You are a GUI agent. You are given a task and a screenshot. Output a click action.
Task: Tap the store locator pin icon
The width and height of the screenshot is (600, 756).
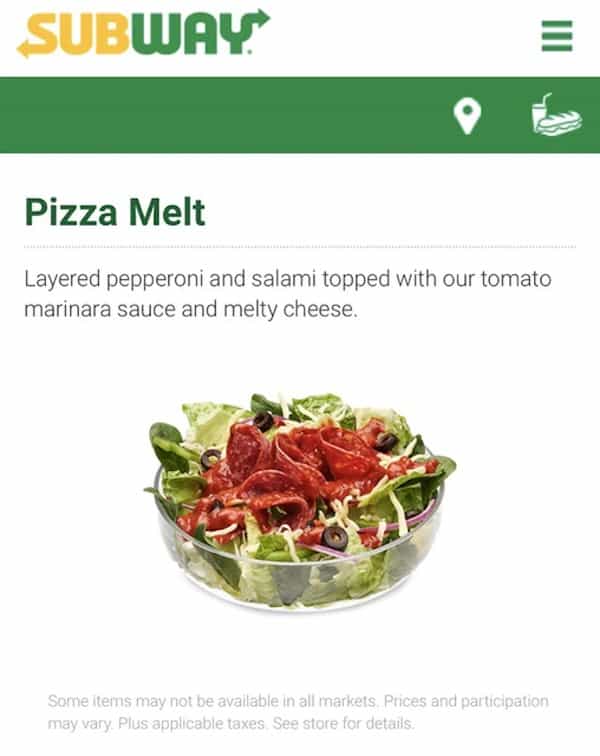pyautogui.click(x=466, y=116)
